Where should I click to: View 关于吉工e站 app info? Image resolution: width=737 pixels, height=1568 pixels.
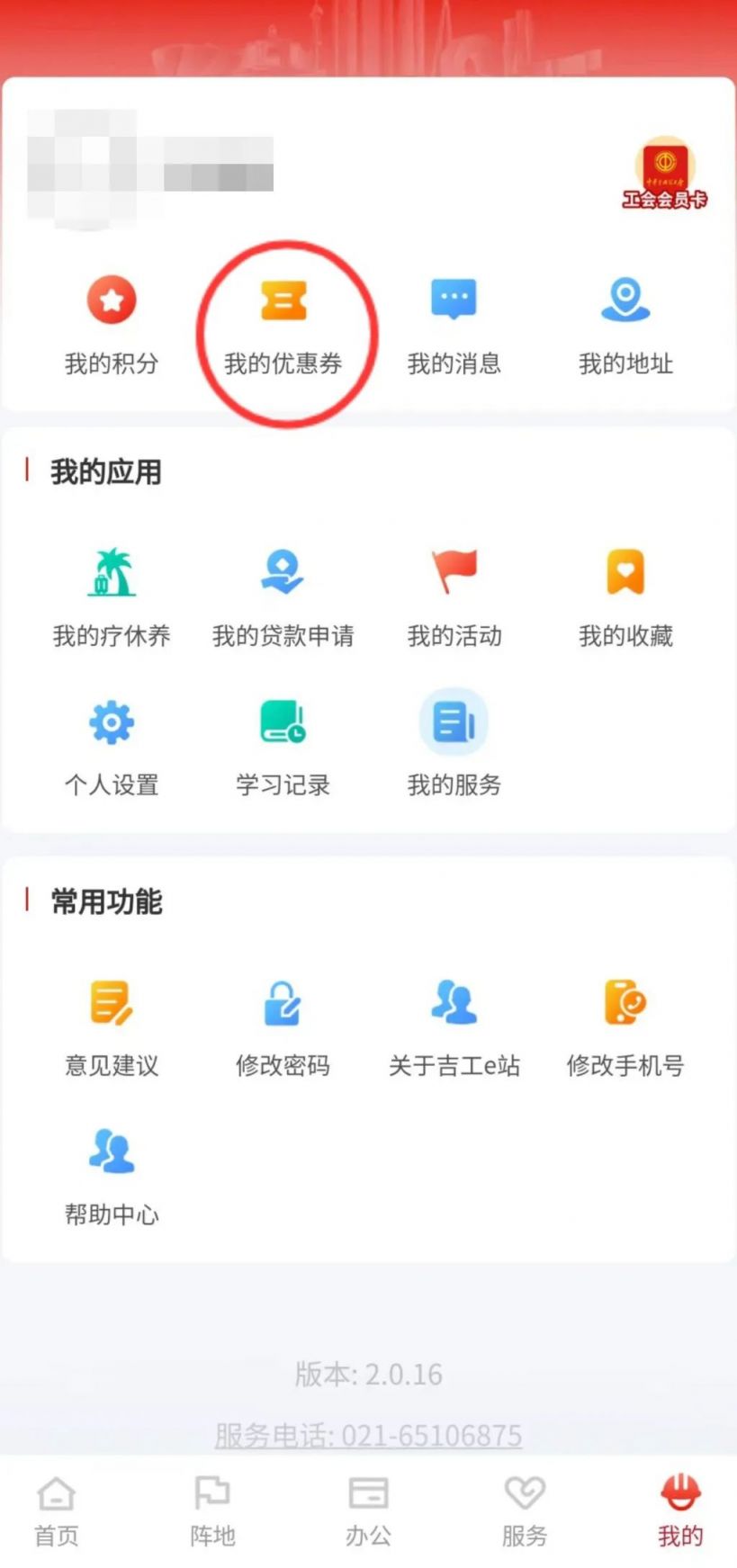[454, 1026]
